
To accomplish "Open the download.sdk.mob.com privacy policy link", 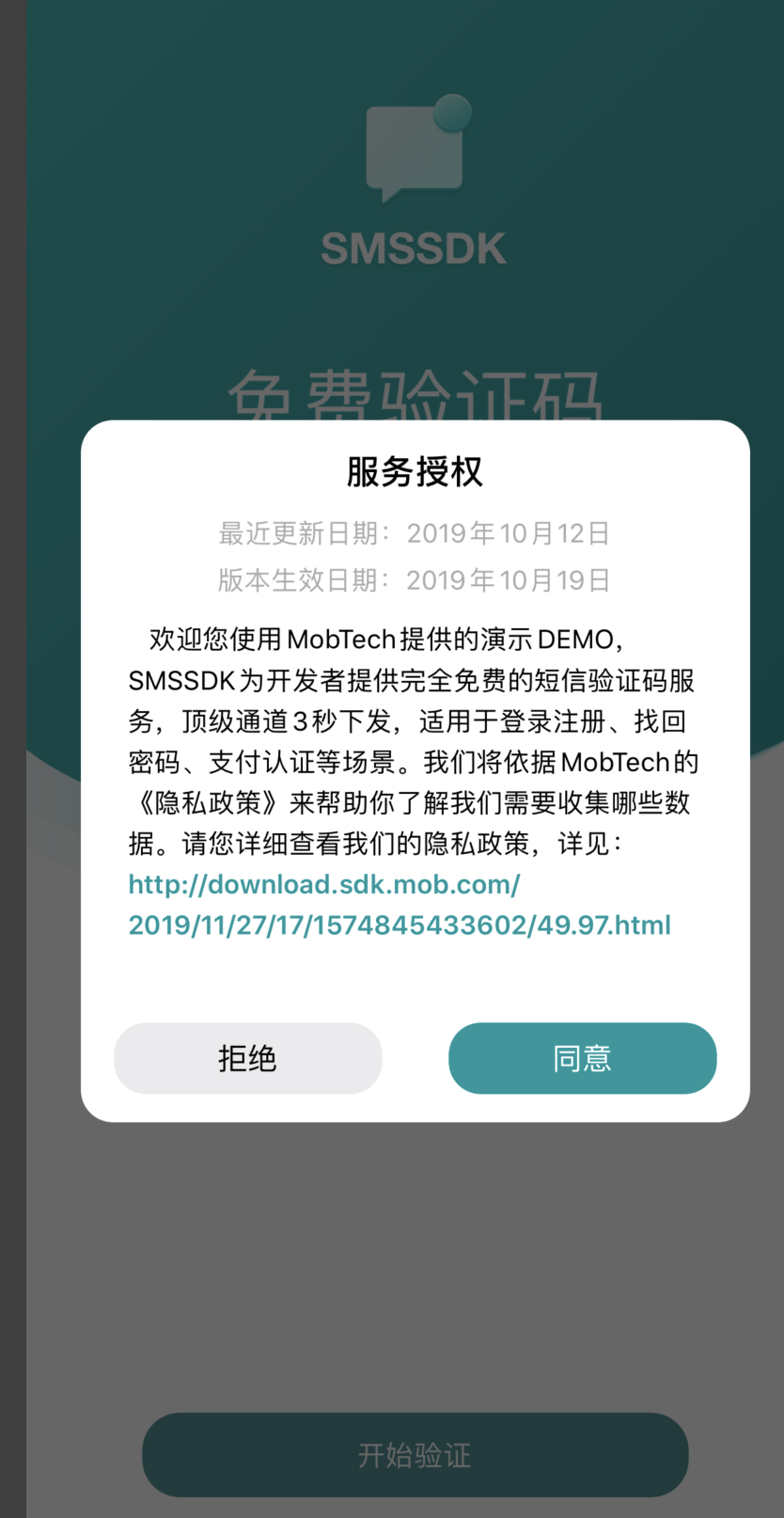I will 399,905.
